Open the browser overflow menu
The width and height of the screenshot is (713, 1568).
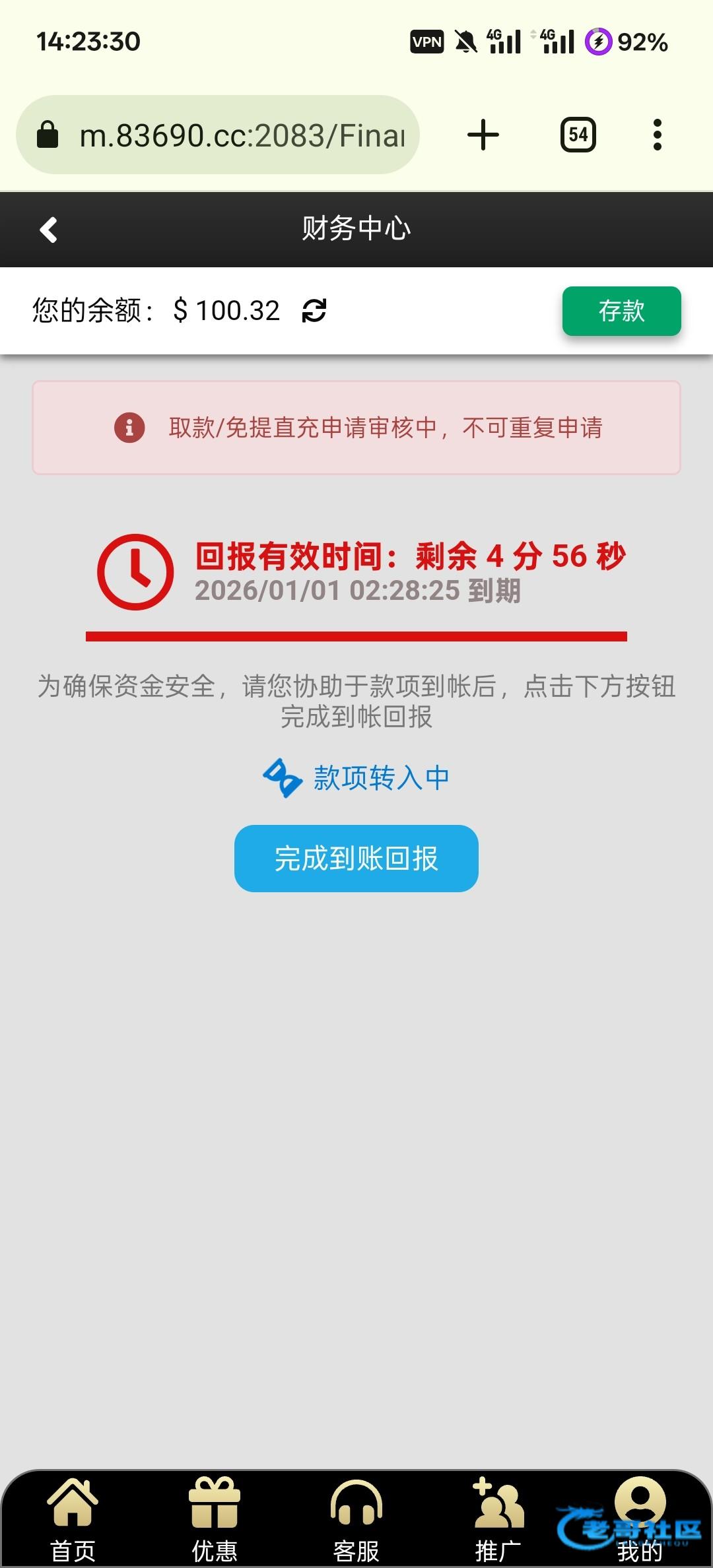(x=657, y=135)
